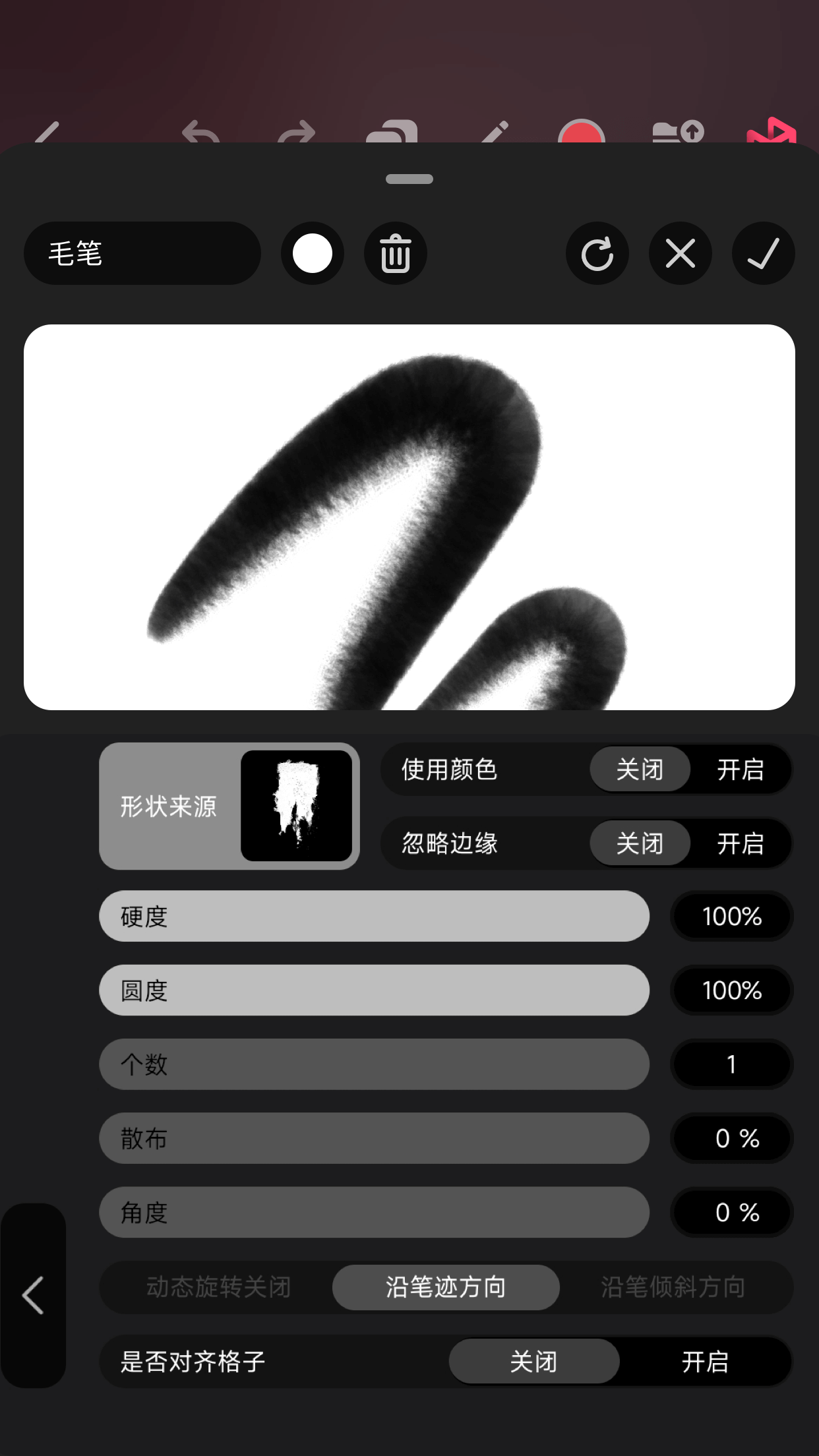Turn on 忽略边缘 with 开启

tap(740, 843)
